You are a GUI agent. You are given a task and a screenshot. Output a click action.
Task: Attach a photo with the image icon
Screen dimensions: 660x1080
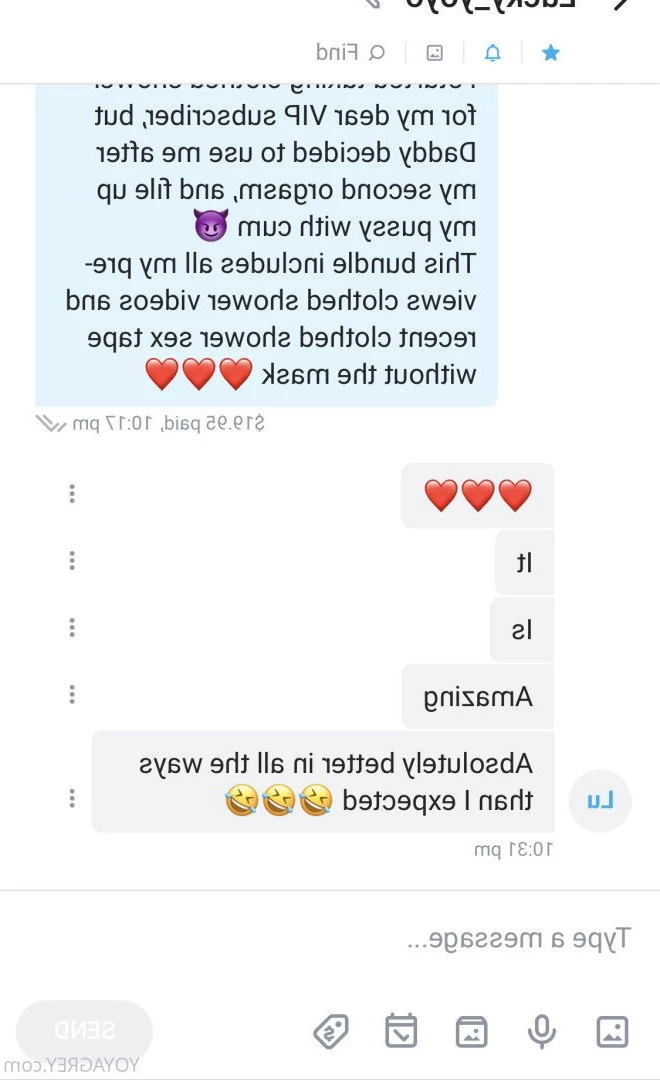[x=612, y=1031]
